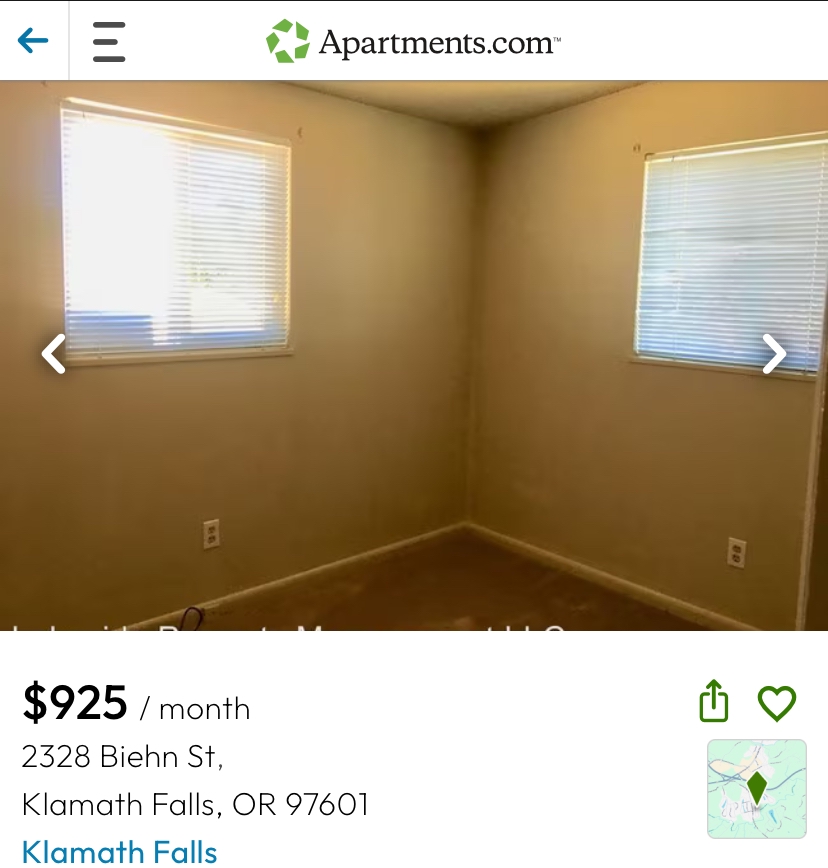Show the next listing photo
This screenshot has width=828, height=868.
pyautogui.click(x=773, y=354)
